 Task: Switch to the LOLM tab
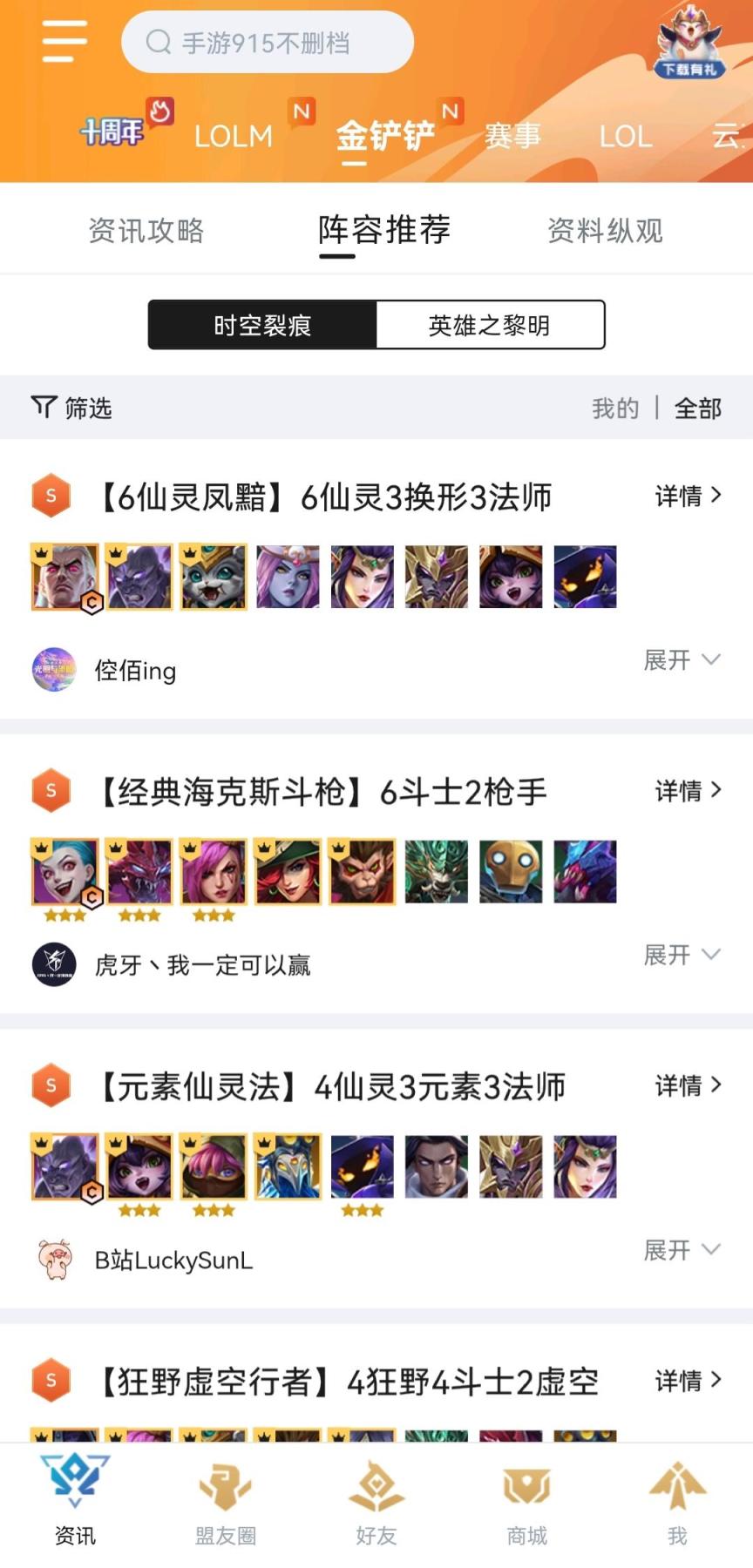pos(233,136)
